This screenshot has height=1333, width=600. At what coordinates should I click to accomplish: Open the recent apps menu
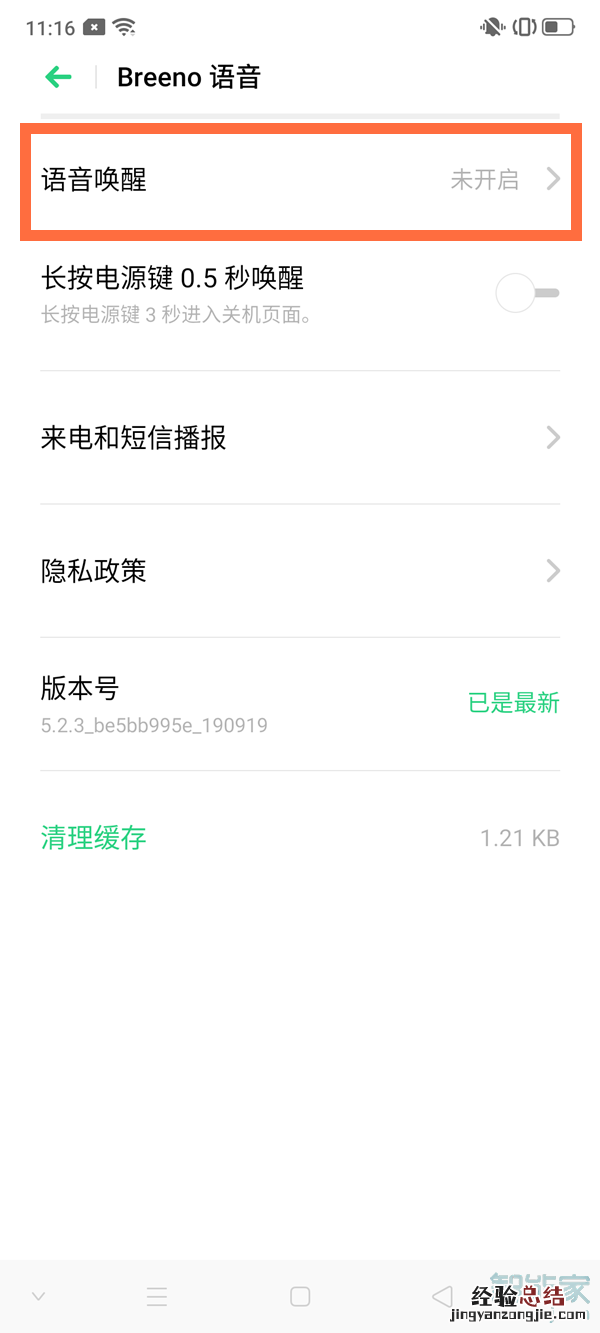157,1297
